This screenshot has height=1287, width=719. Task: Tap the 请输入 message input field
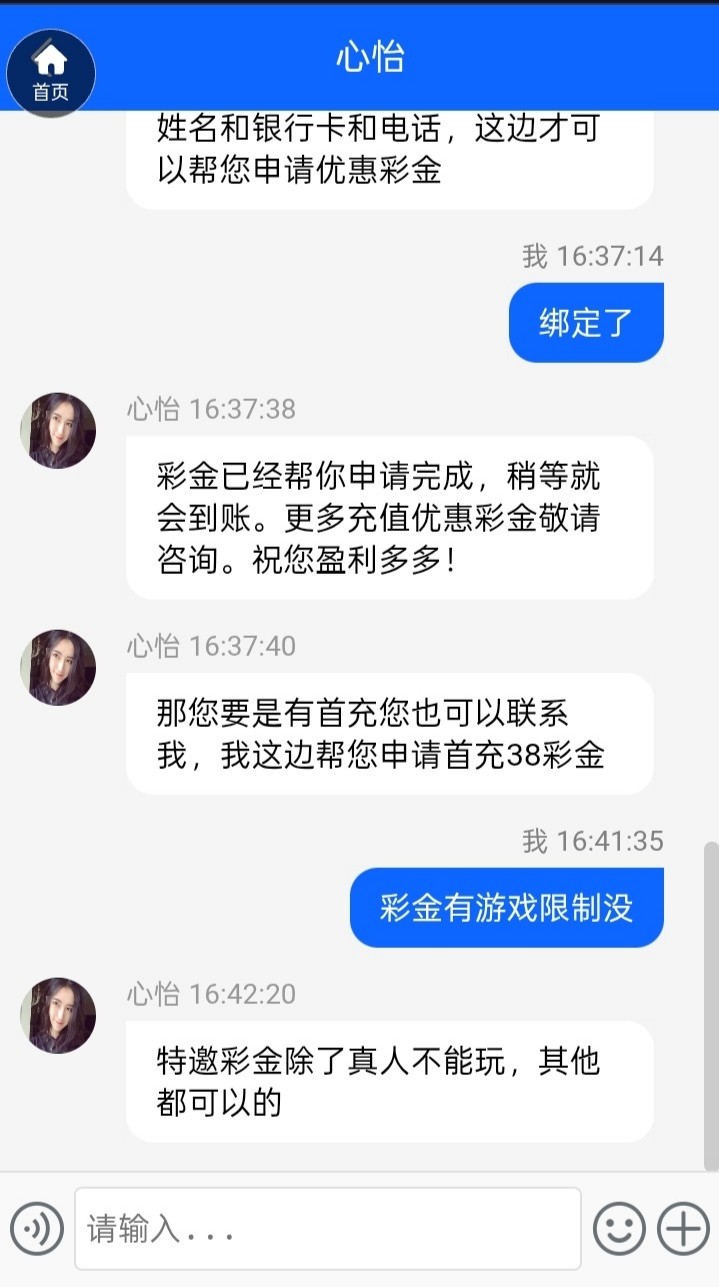pyautogui.click(x=327, y=1228)
